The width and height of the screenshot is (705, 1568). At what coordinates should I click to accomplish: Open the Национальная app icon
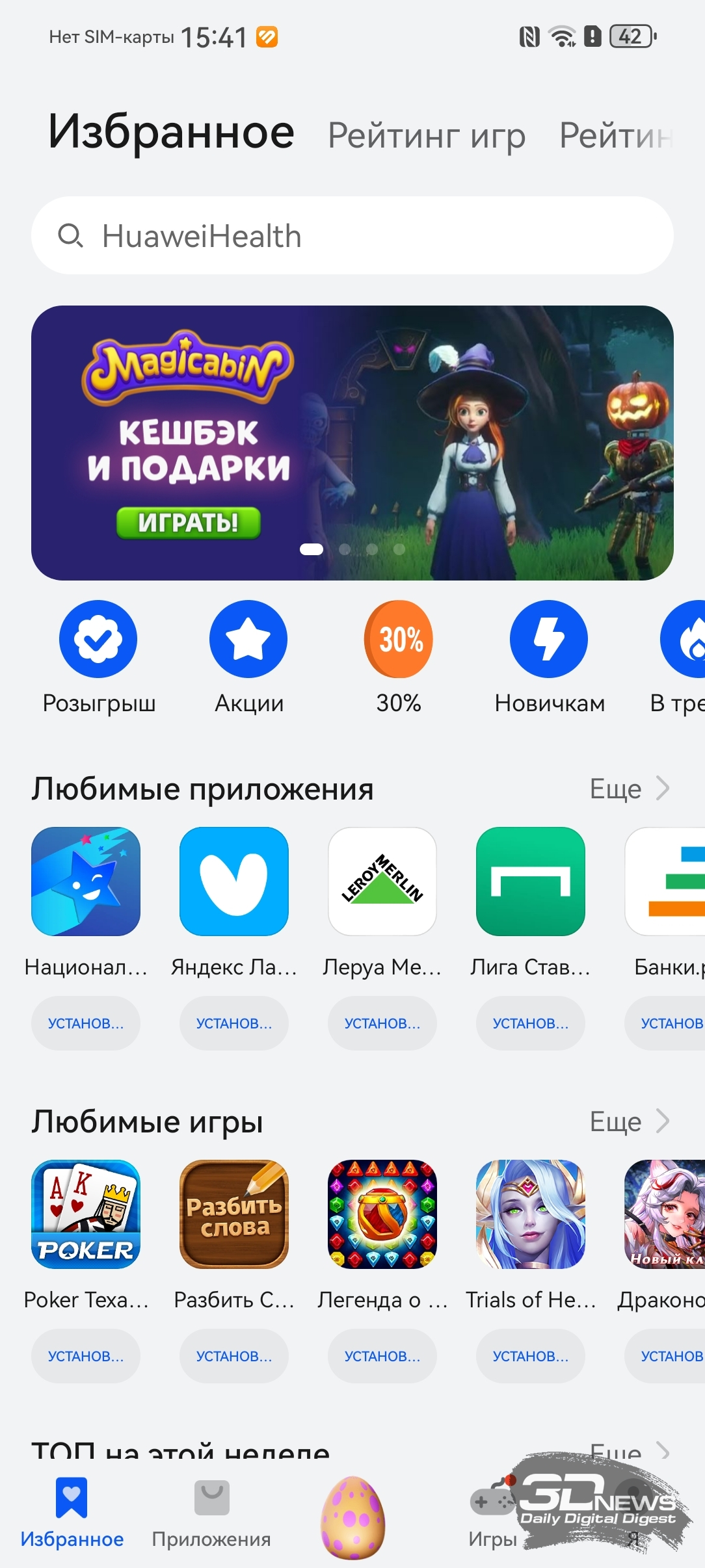(x=86, y=882)
